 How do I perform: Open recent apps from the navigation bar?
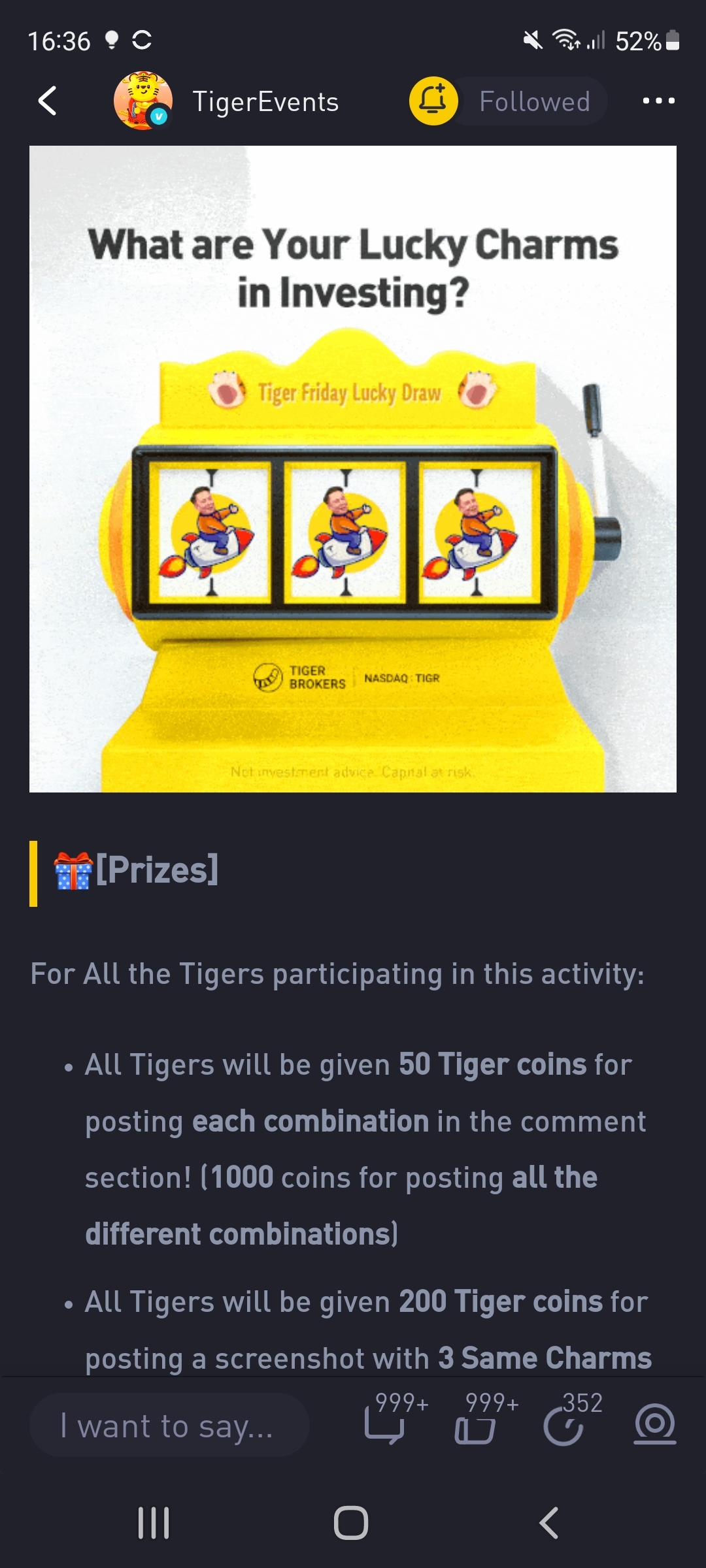pyautogui.click(x=154, y=1523)
